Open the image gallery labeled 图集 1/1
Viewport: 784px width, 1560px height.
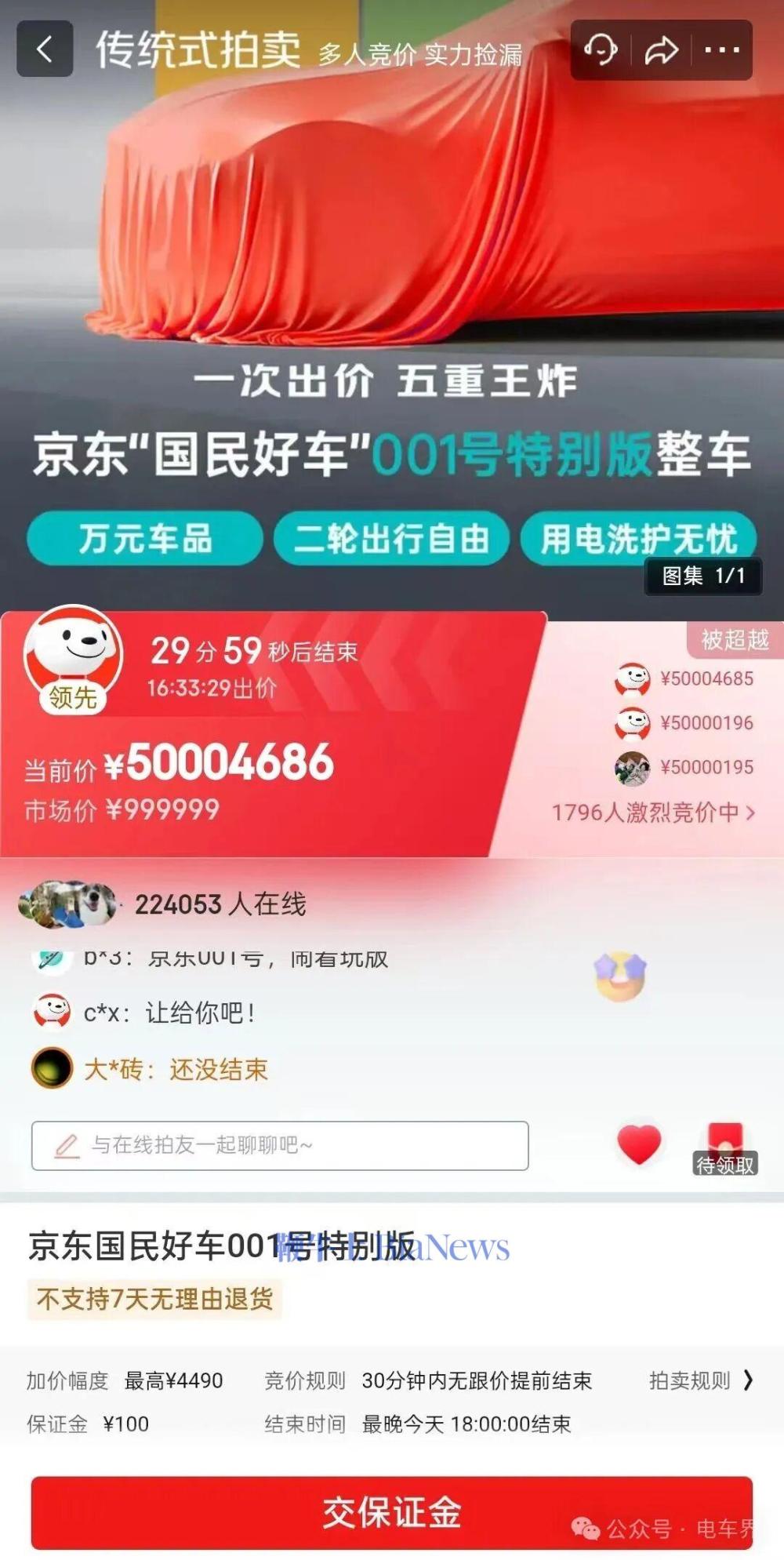point(702,575)
